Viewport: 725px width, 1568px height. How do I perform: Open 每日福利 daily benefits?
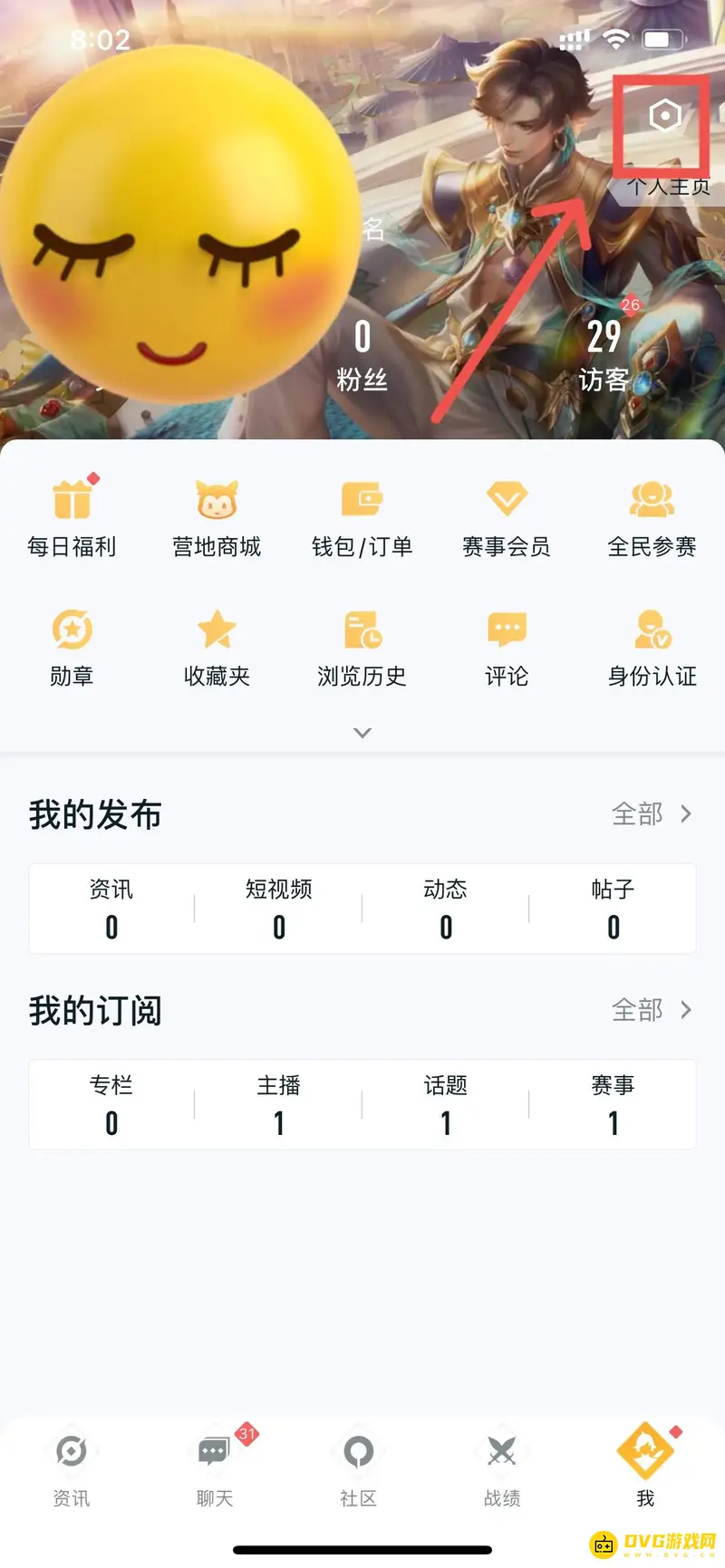72,516
